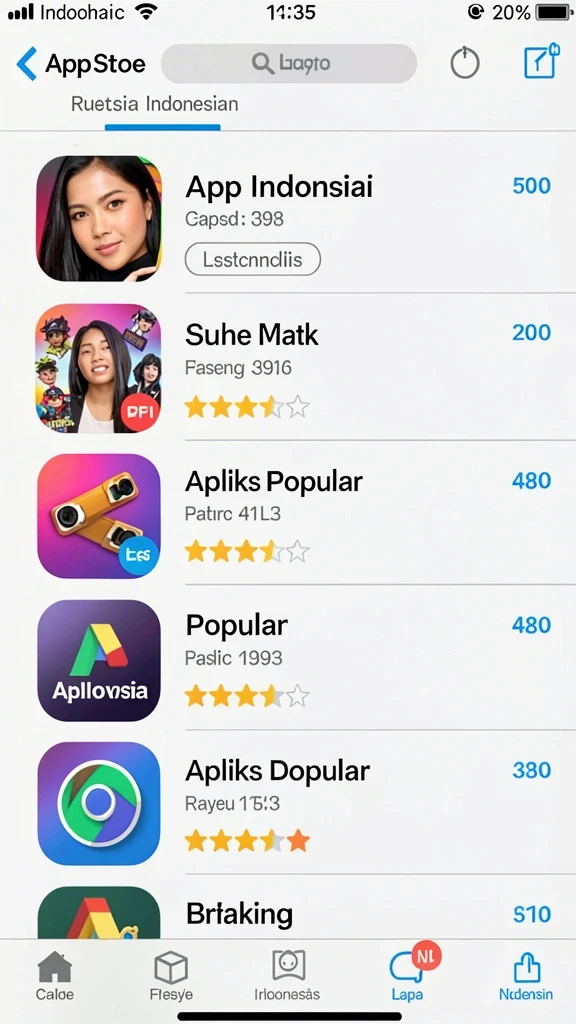Tap the 380 button for Apliks Dopular

(x=532, y=771)
